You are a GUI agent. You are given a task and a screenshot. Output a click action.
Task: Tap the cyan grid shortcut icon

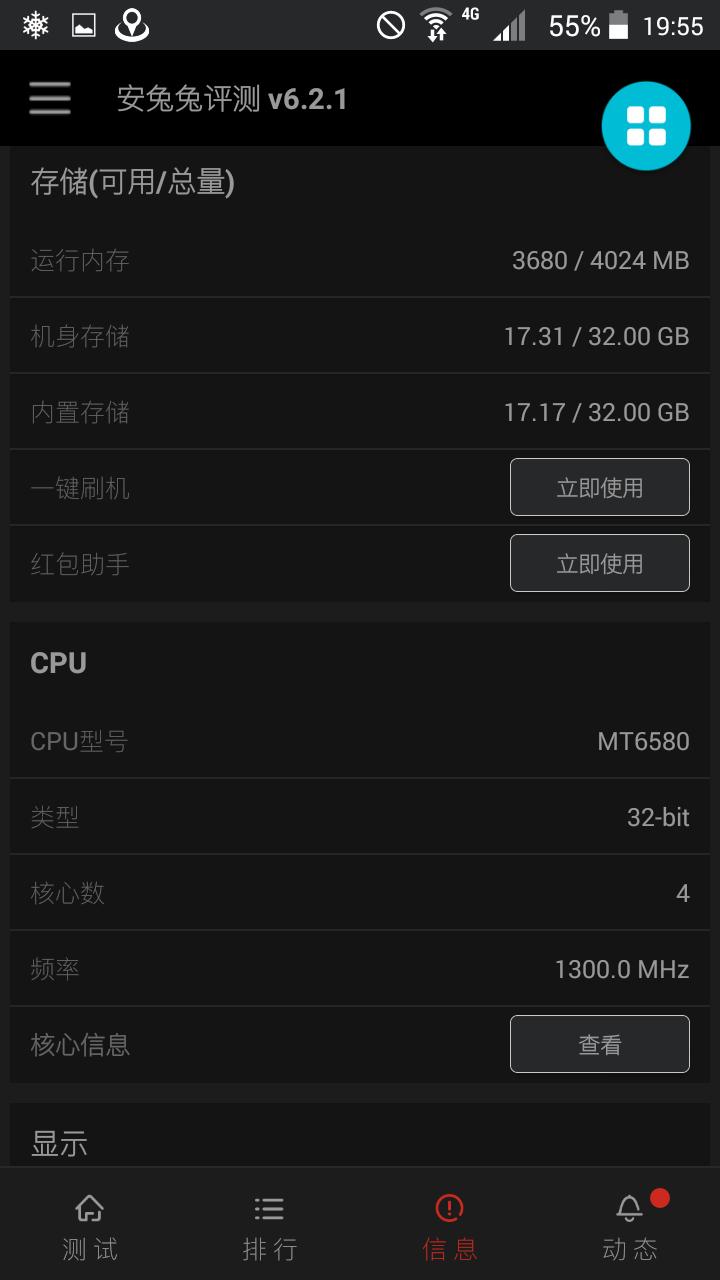click(x=646, y=125)
